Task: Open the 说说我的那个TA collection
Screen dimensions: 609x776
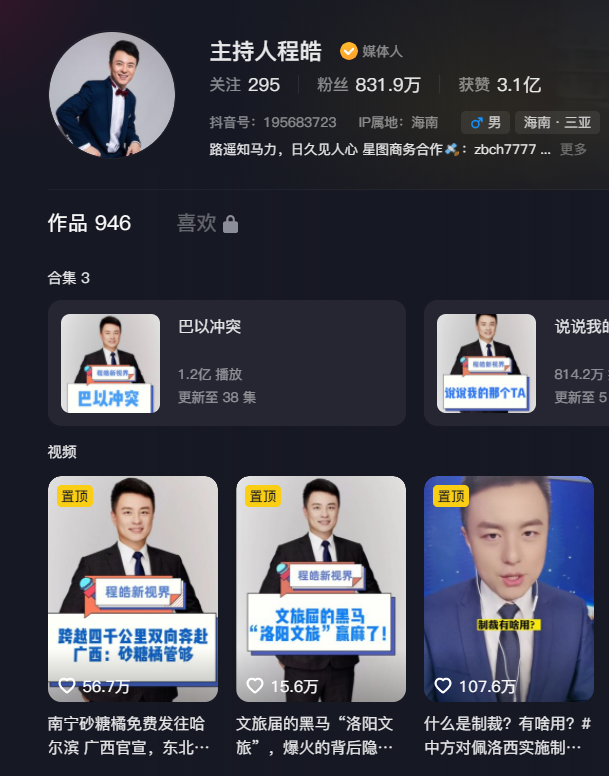Action: pos(520,363)
